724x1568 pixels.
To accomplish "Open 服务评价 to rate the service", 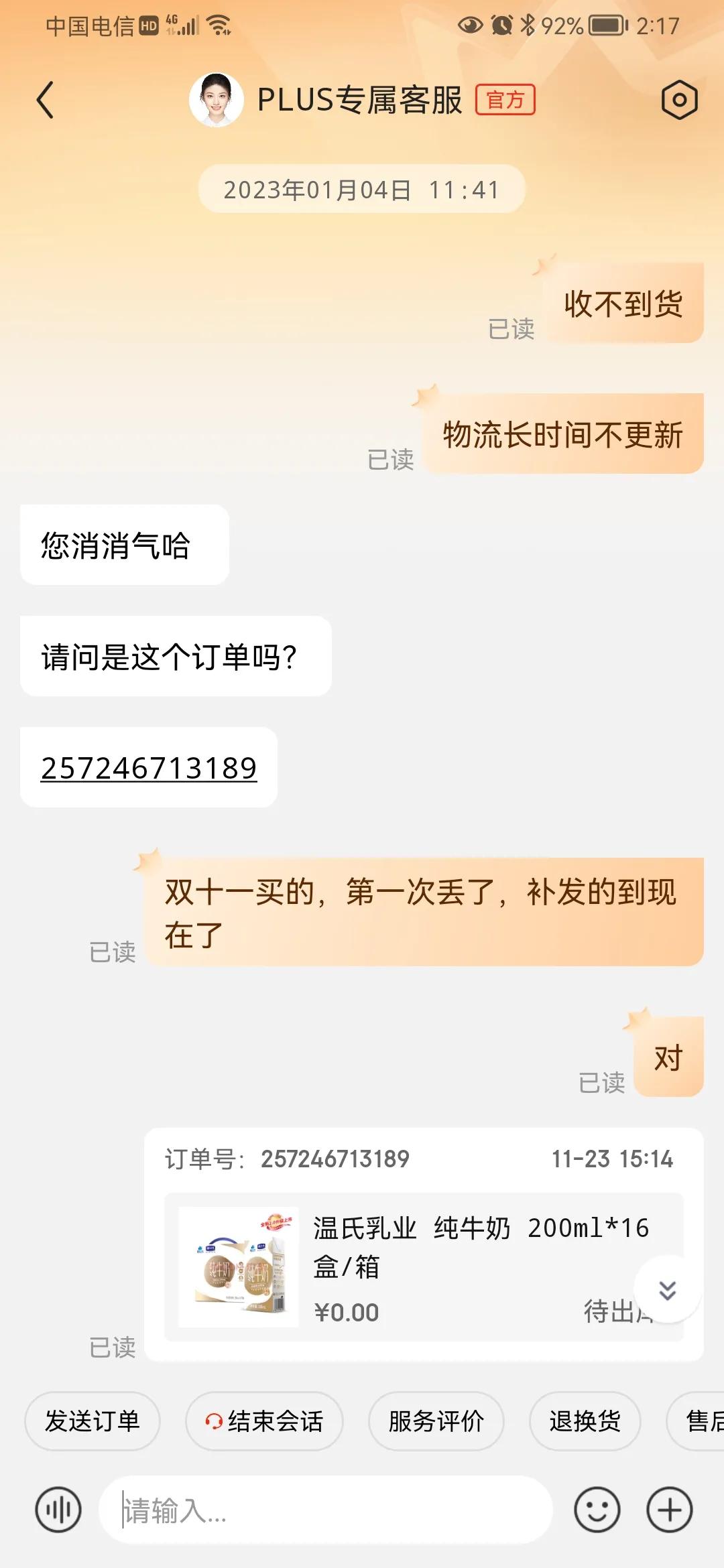I will point(436,1421).
